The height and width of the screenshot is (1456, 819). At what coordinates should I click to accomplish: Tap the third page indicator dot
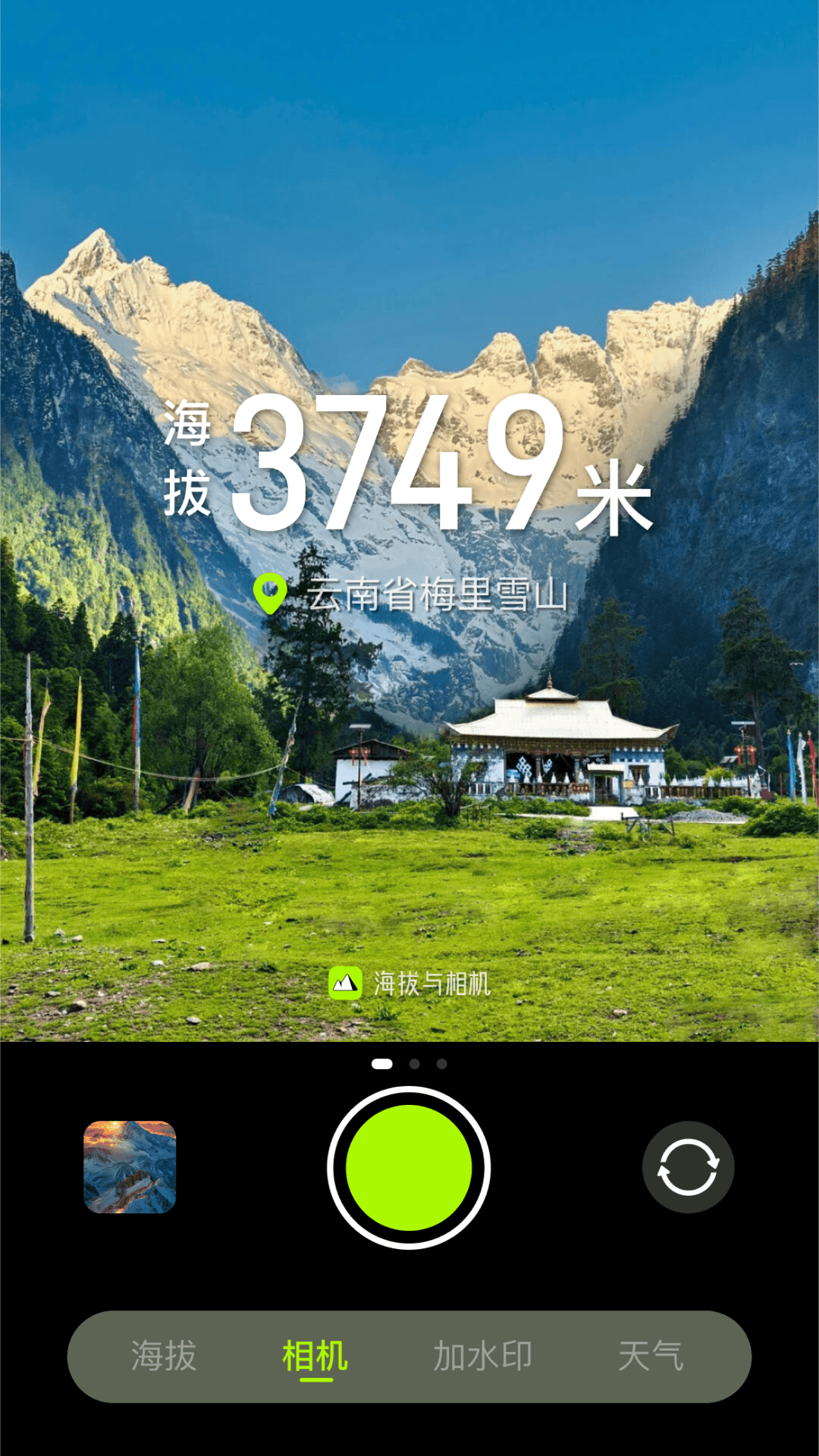[x=443, y=1064]
